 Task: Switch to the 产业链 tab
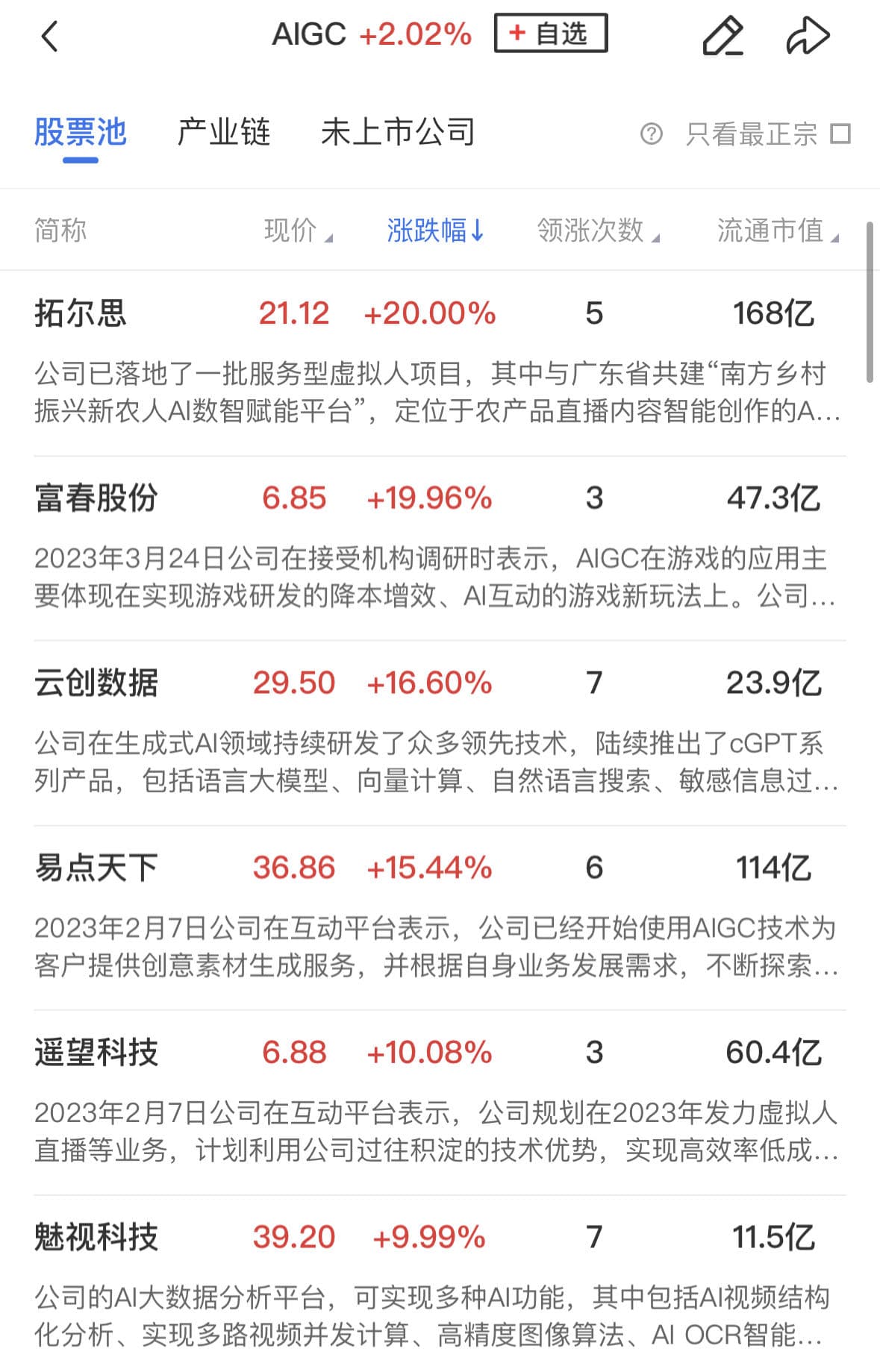coord(223,133)
